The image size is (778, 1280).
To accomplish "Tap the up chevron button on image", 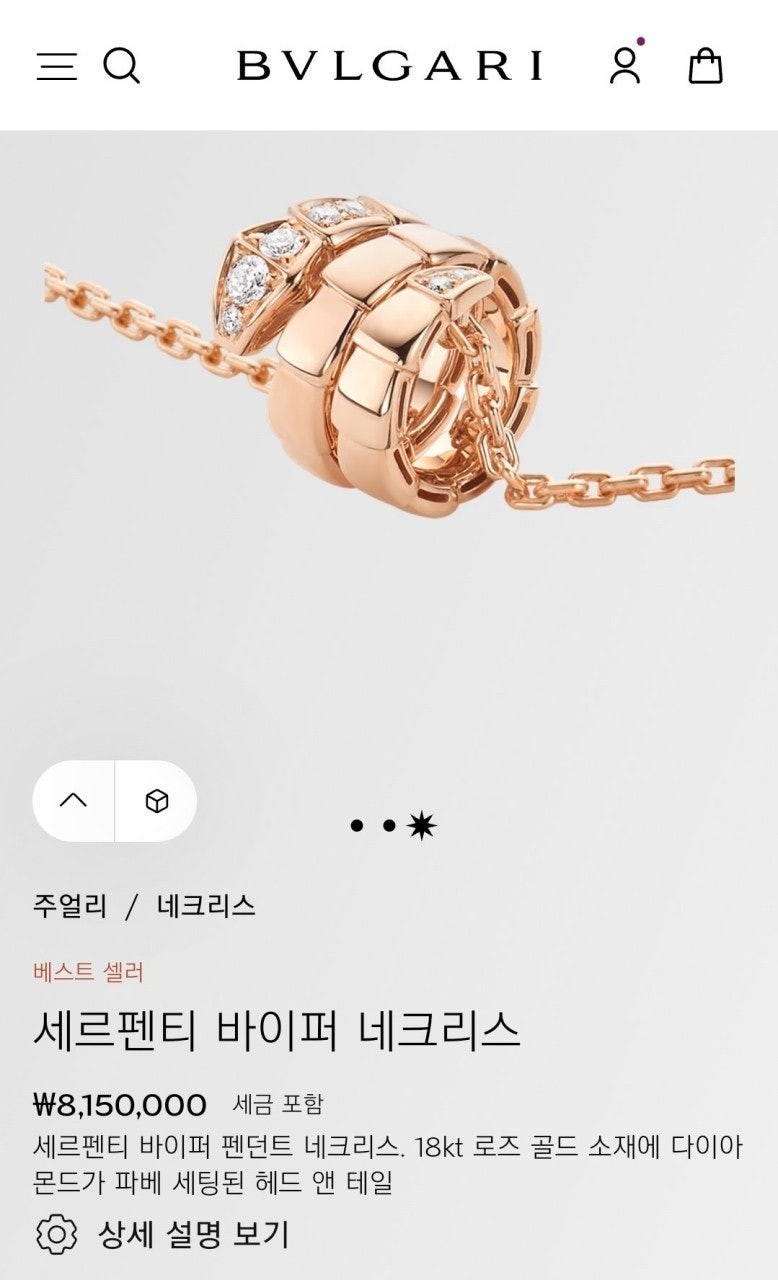I will point(74,801).
